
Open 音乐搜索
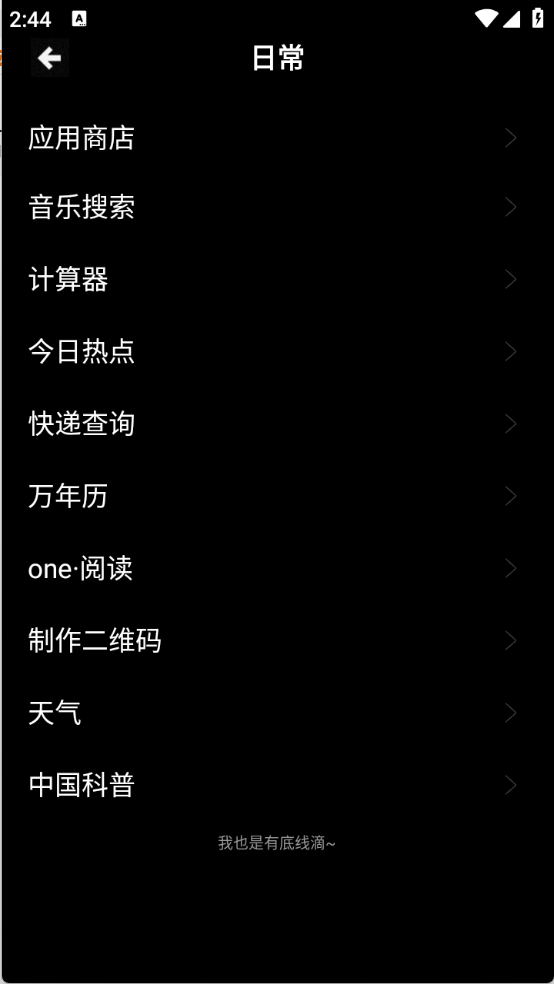[277, 207]
